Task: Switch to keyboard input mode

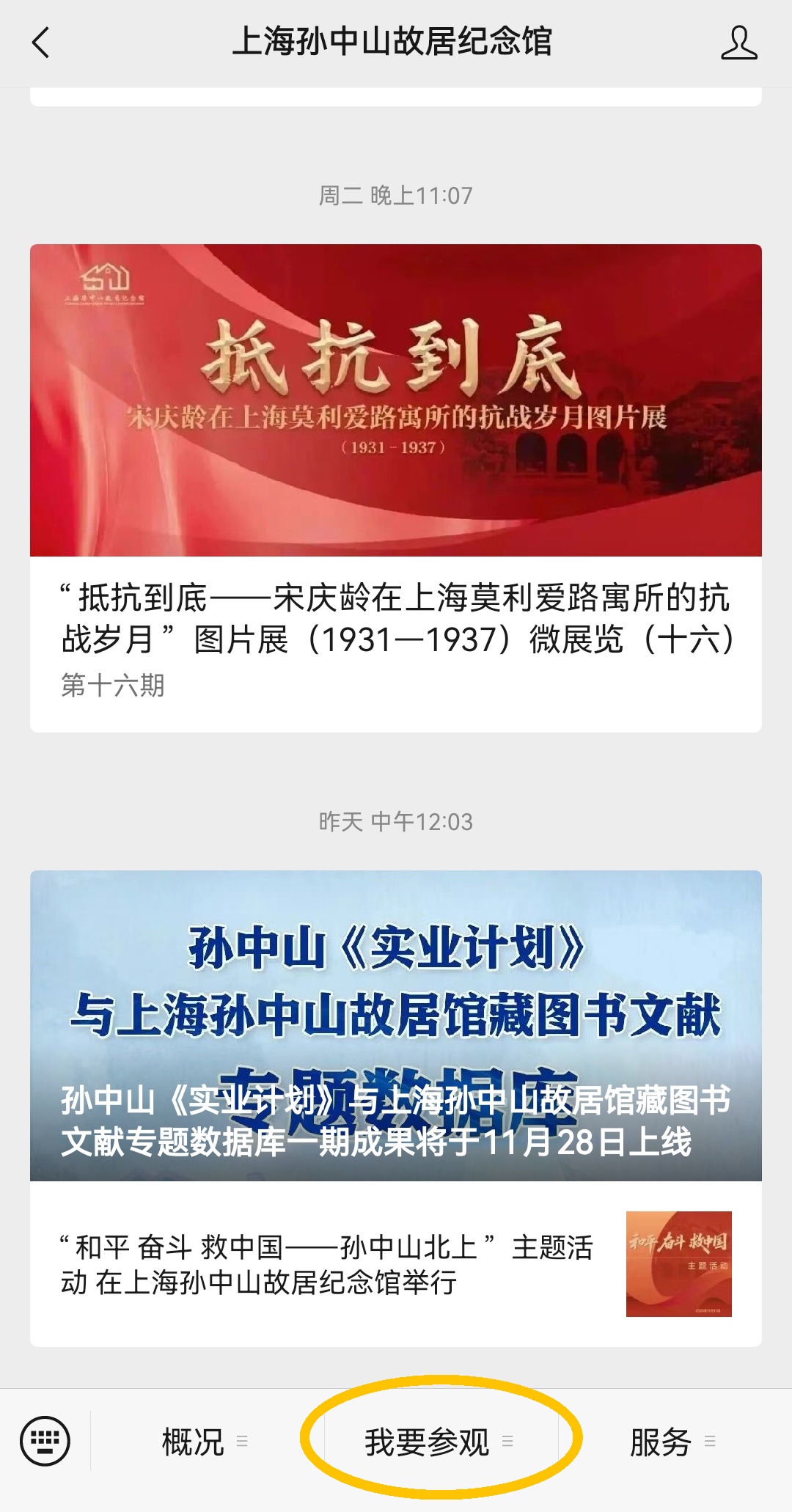Action: (x=45, y=1442)
